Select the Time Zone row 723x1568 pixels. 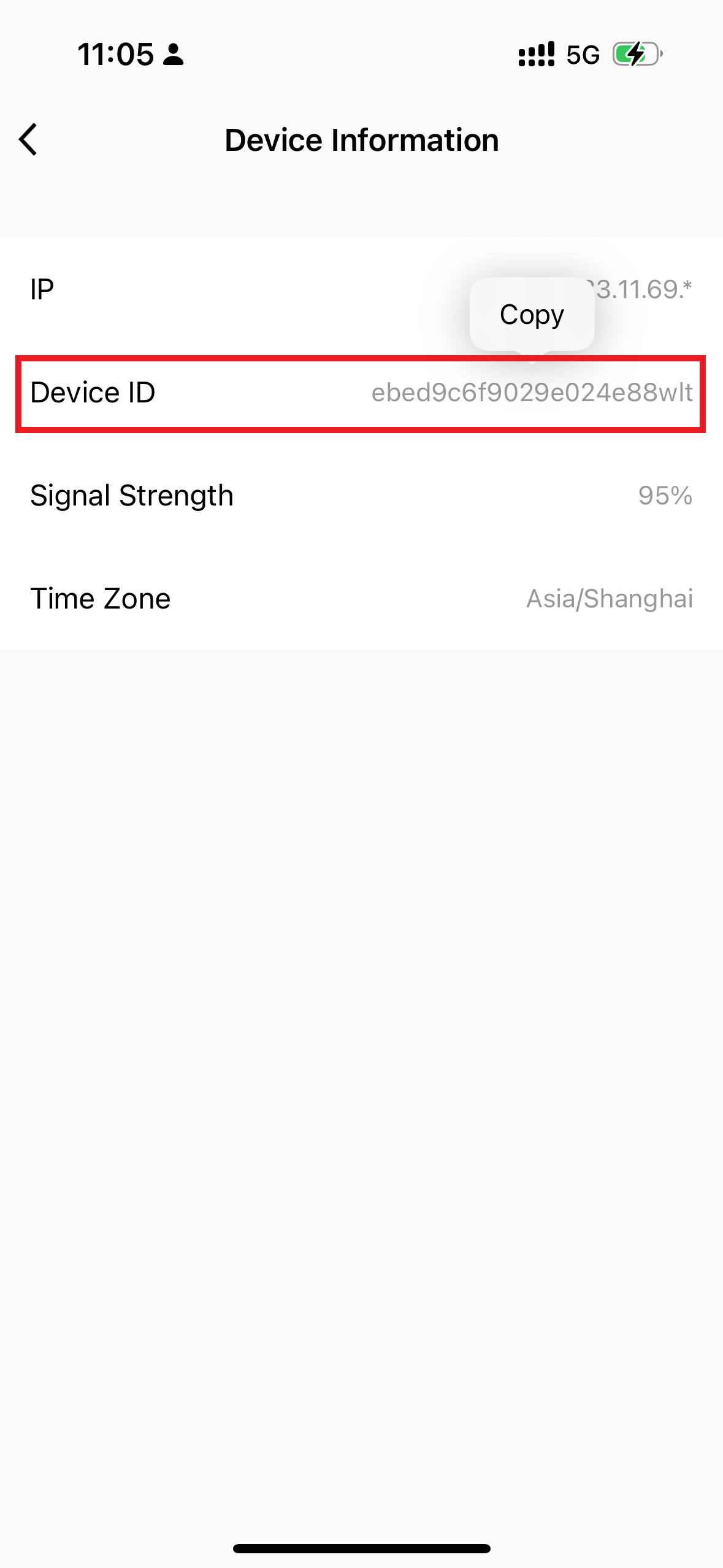tap(361, 598)
